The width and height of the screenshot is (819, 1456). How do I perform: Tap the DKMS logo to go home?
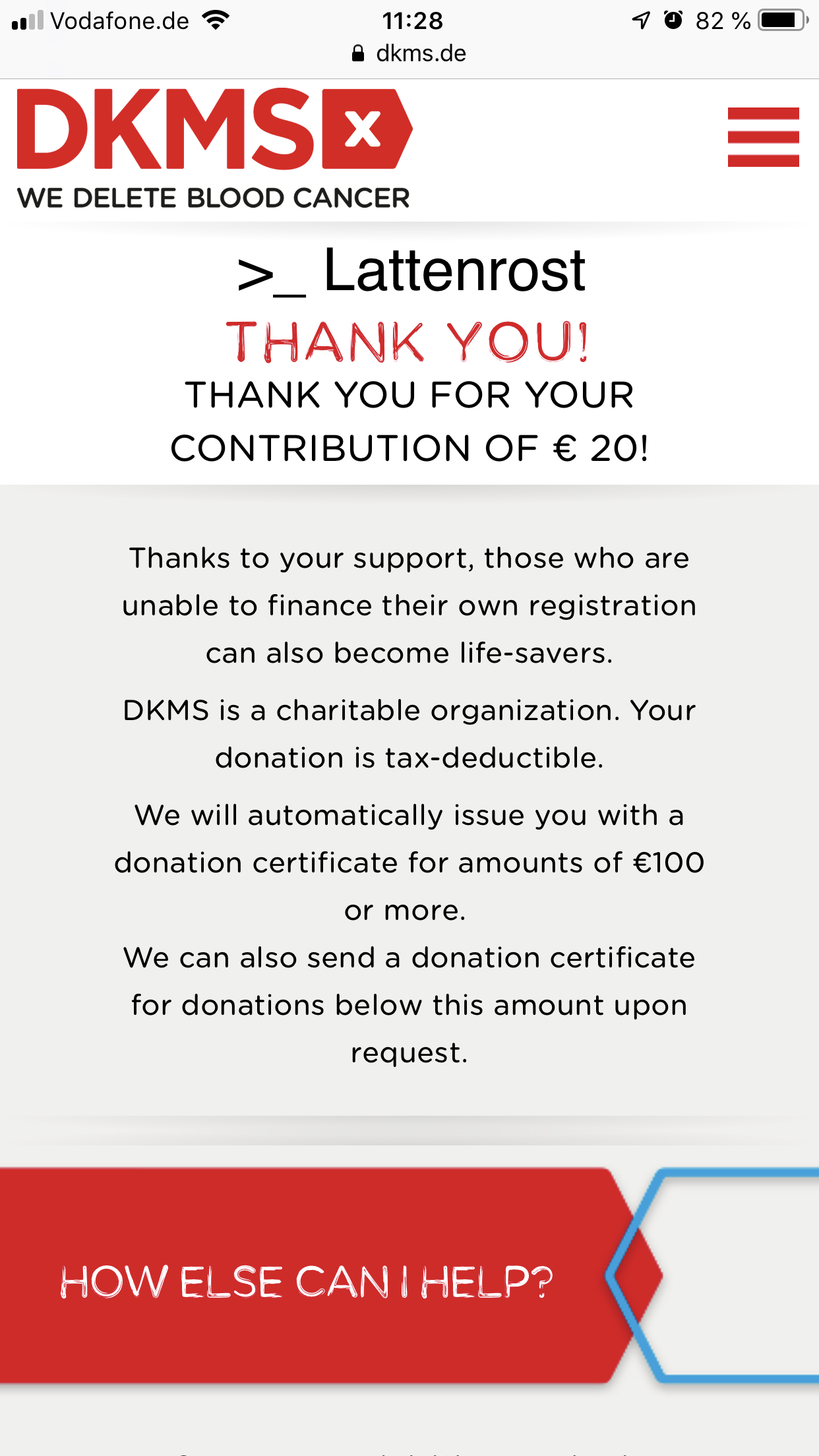[x=214, y=149]
